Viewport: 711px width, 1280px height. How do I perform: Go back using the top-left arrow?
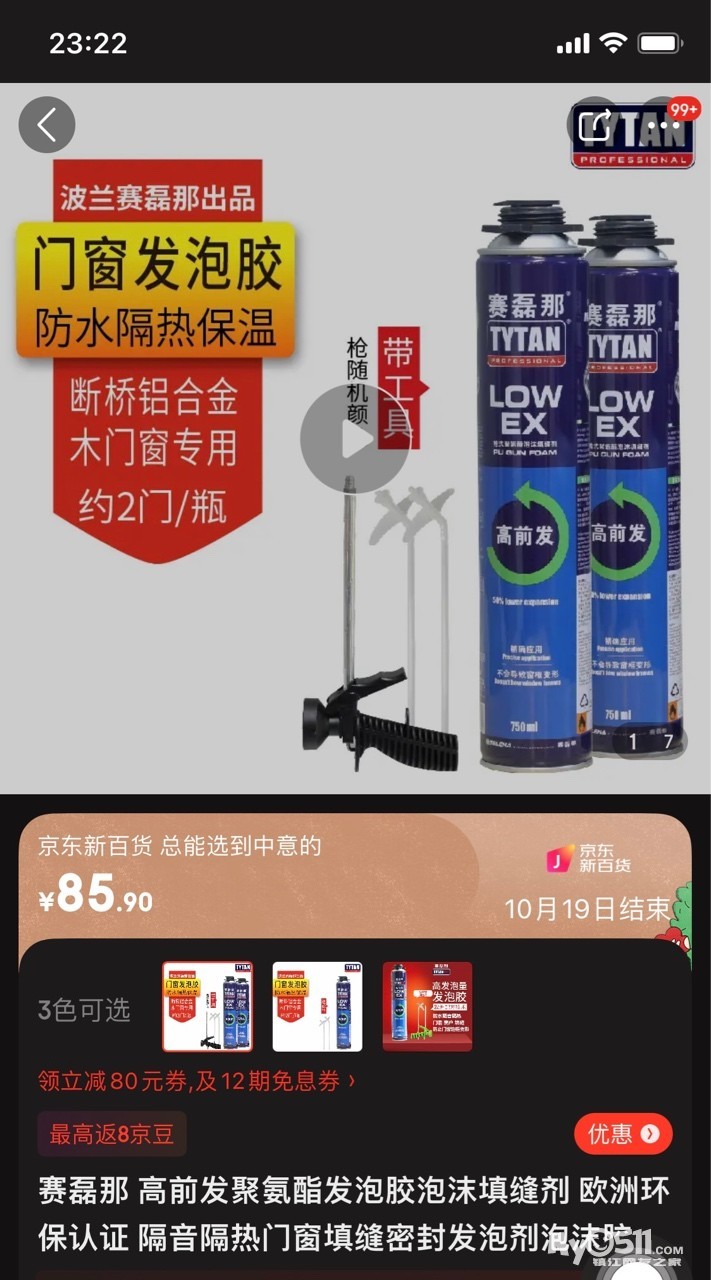47,125
